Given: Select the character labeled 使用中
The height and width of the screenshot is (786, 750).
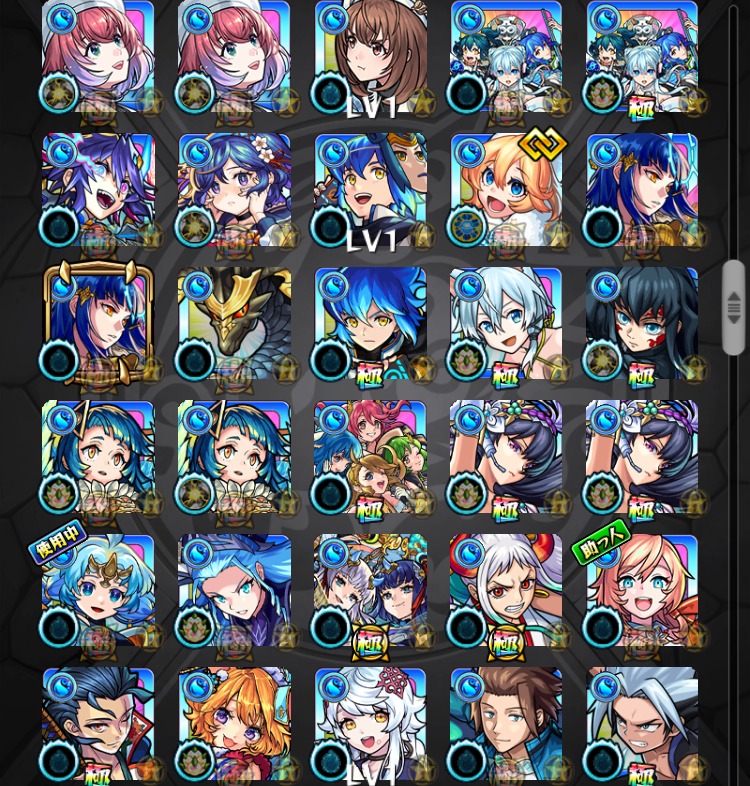Looking at the screenshot, I should tap(98, 590).
